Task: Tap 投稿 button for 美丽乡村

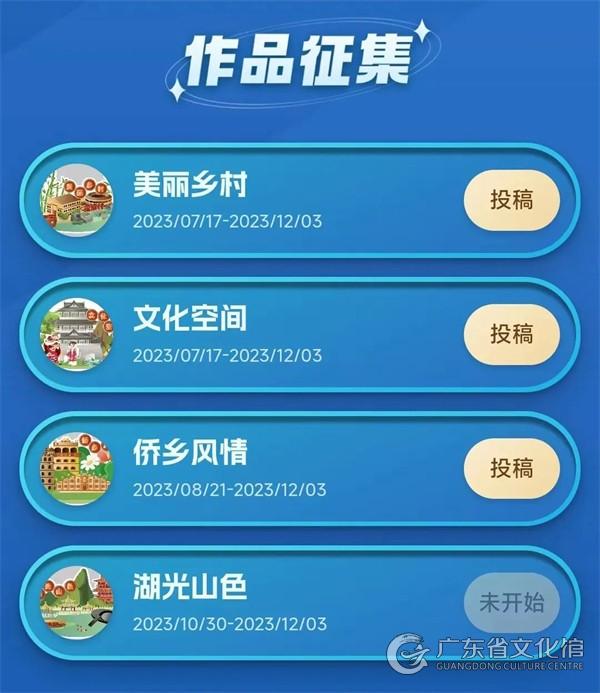Action: 511,199
